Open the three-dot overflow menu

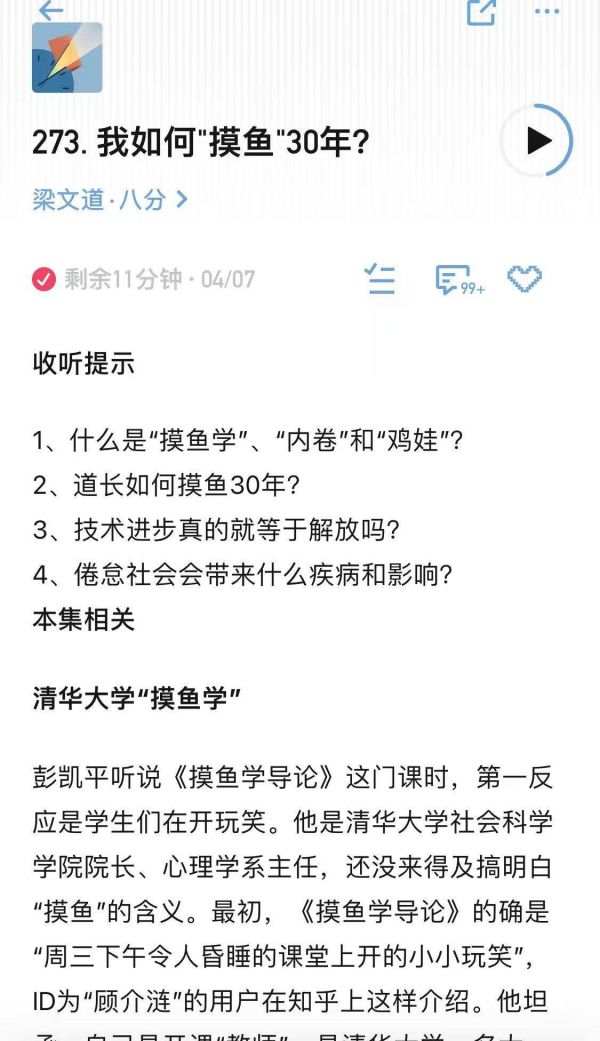tap(547, 11)
